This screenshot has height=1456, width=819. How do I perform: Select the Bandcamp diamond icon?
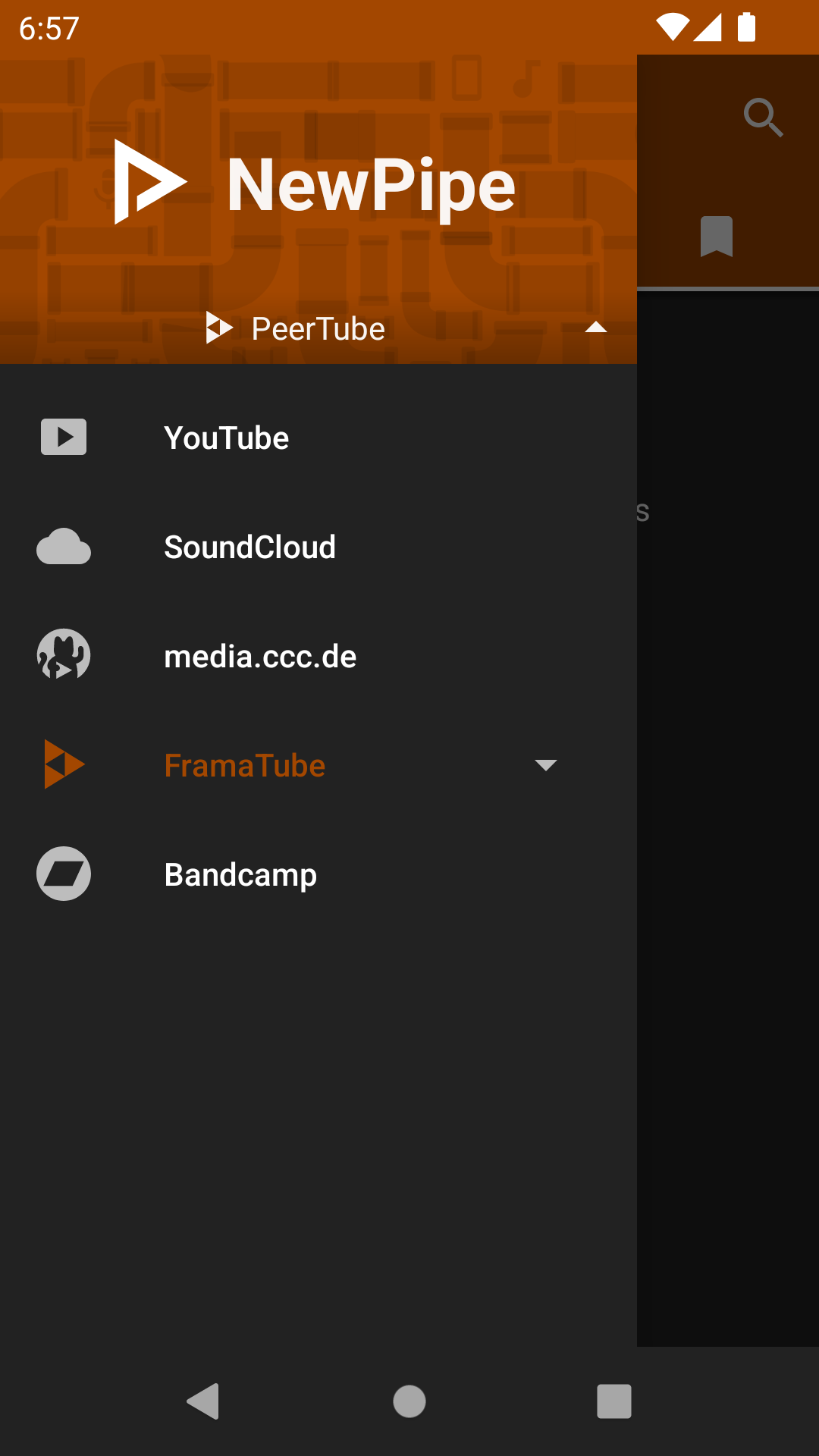coord(64,874)
